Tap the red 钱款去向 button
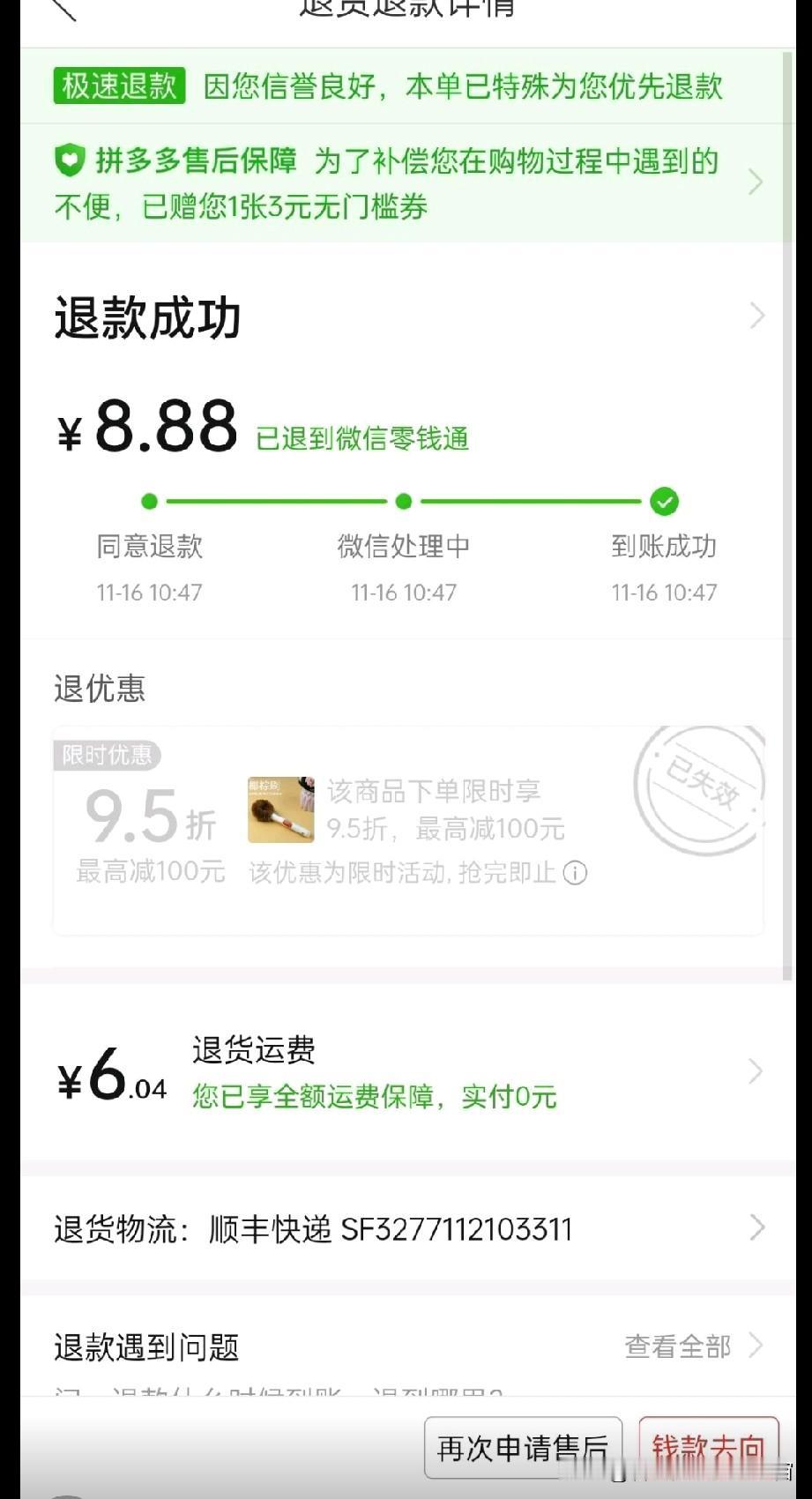This screenshot has height=1499, width=812. [708, 1444]
